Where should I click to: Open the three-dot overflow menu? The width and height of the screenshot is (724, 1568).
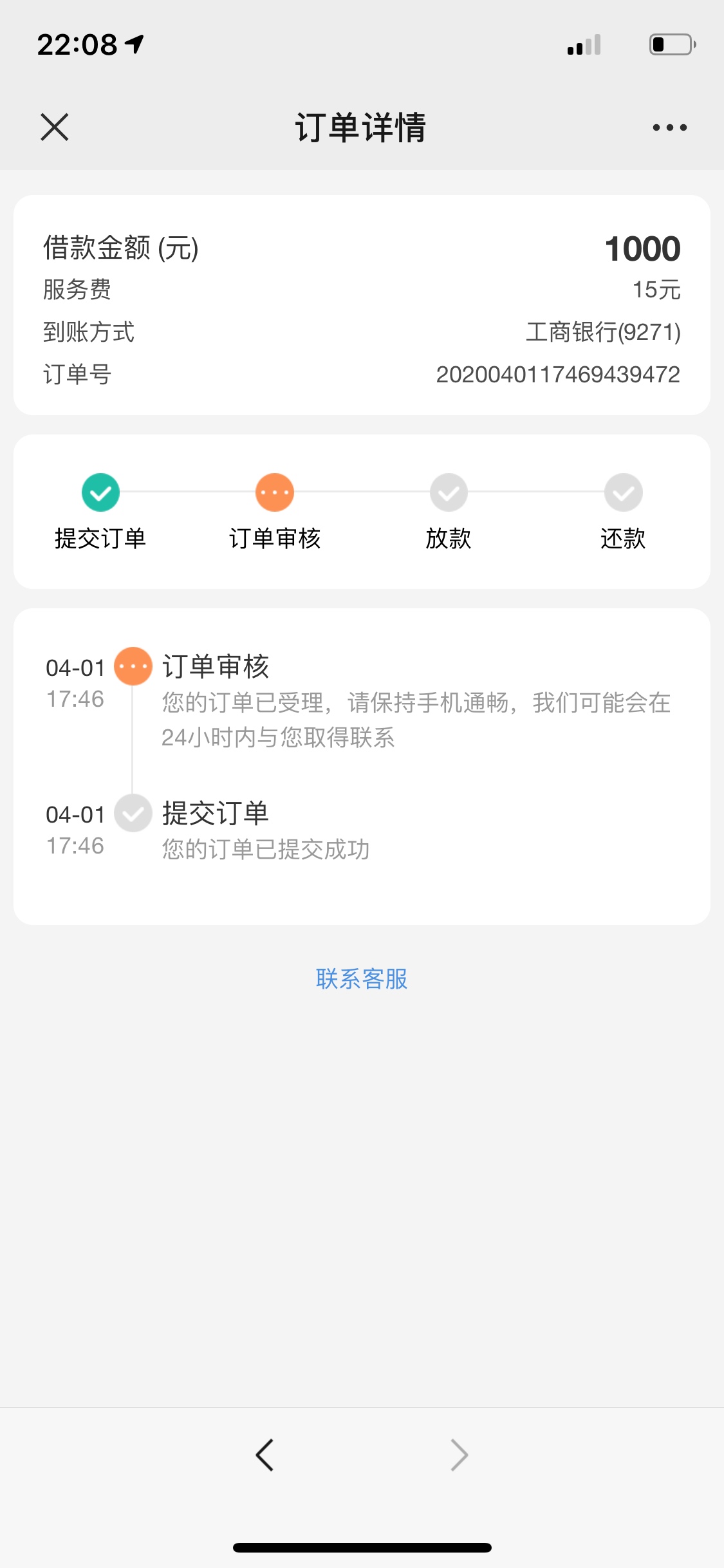[x=669, y=127]
